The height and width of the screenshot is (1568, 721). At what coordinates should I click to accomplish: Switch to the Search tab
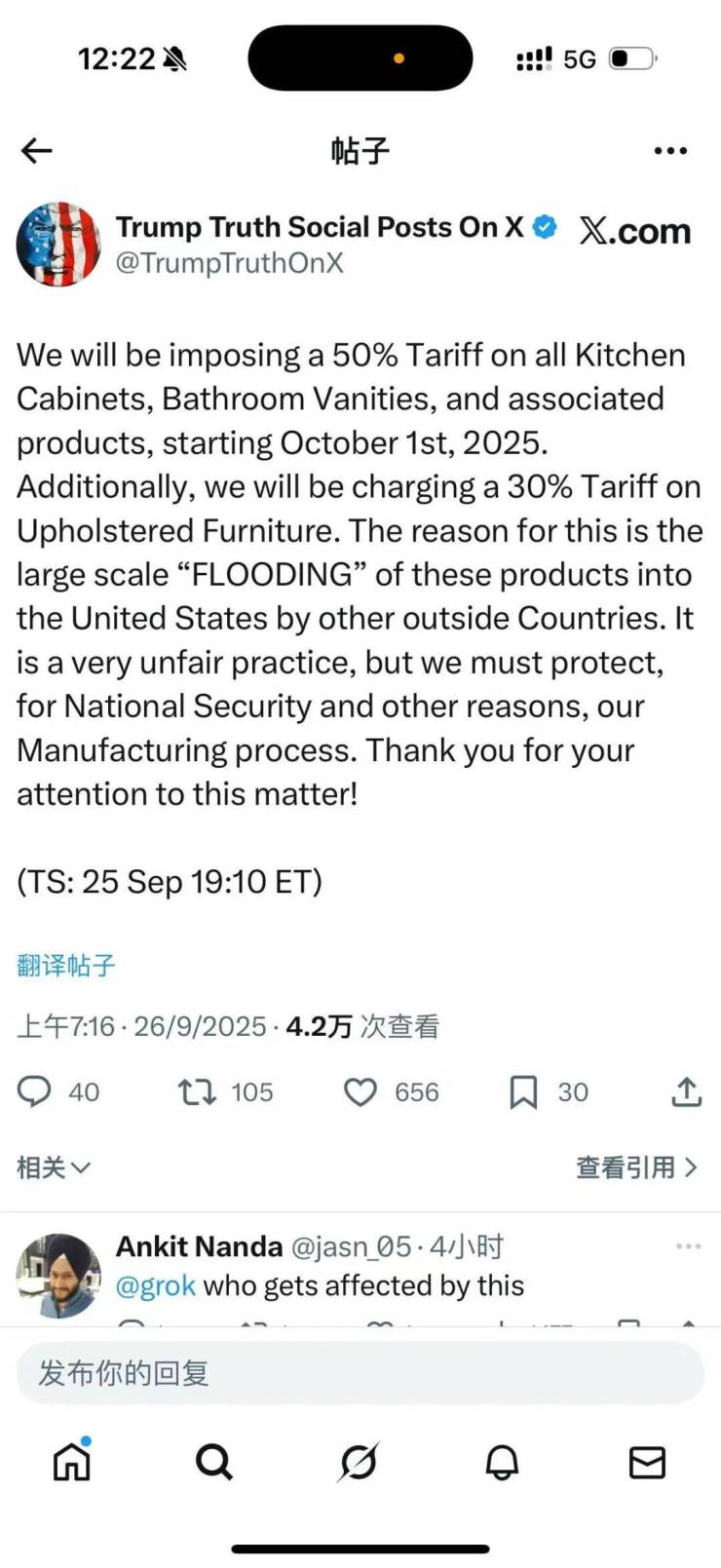(214, 1462)
